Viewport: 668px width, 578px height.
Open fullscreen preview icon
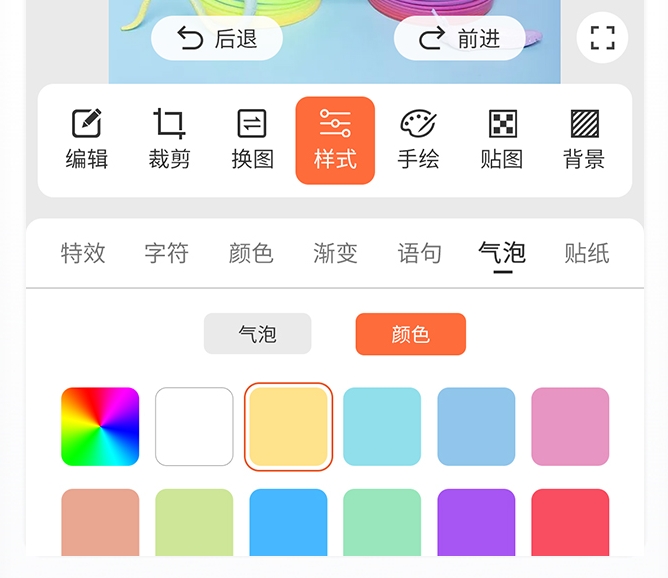click(602, 38)
